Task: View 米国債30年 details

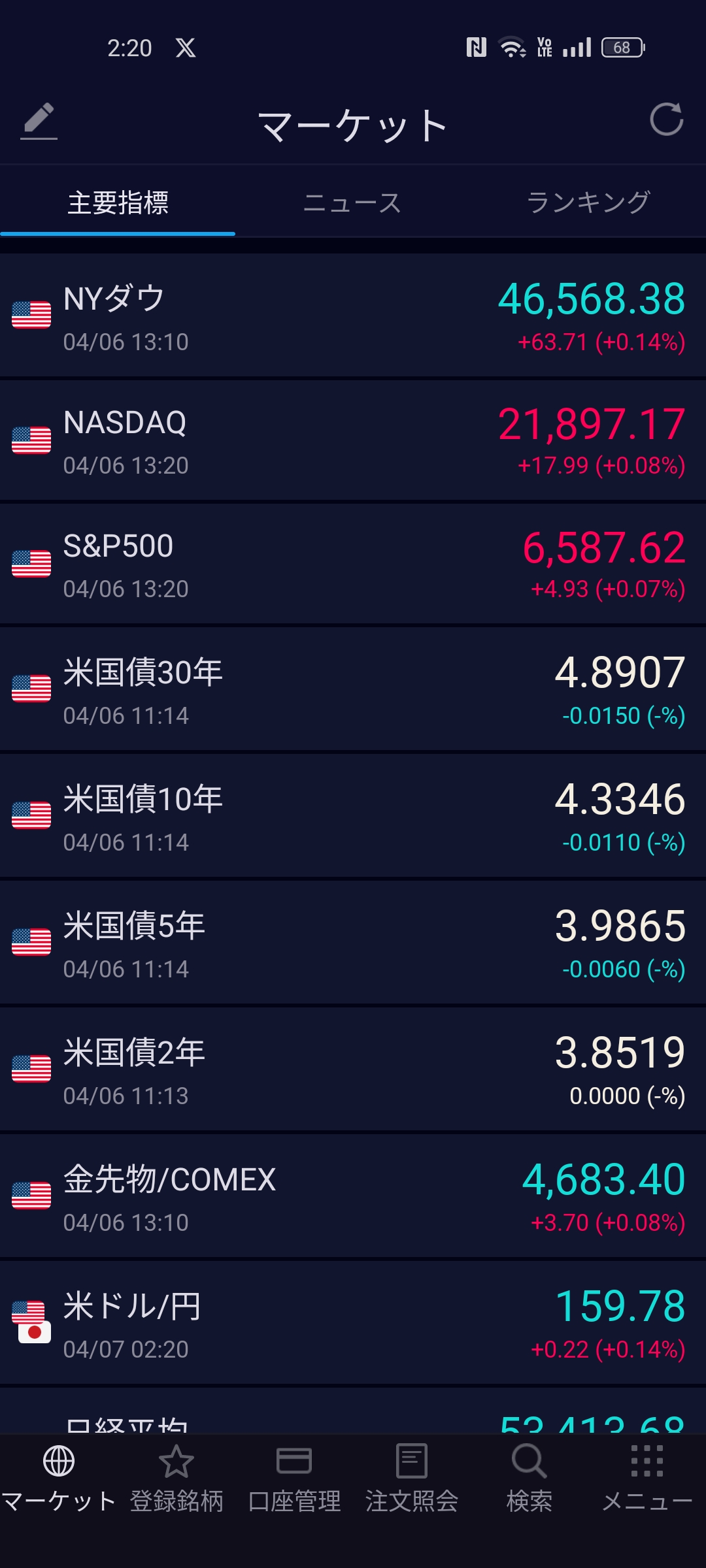Action: pyautogui.click(x=353, y=690)
